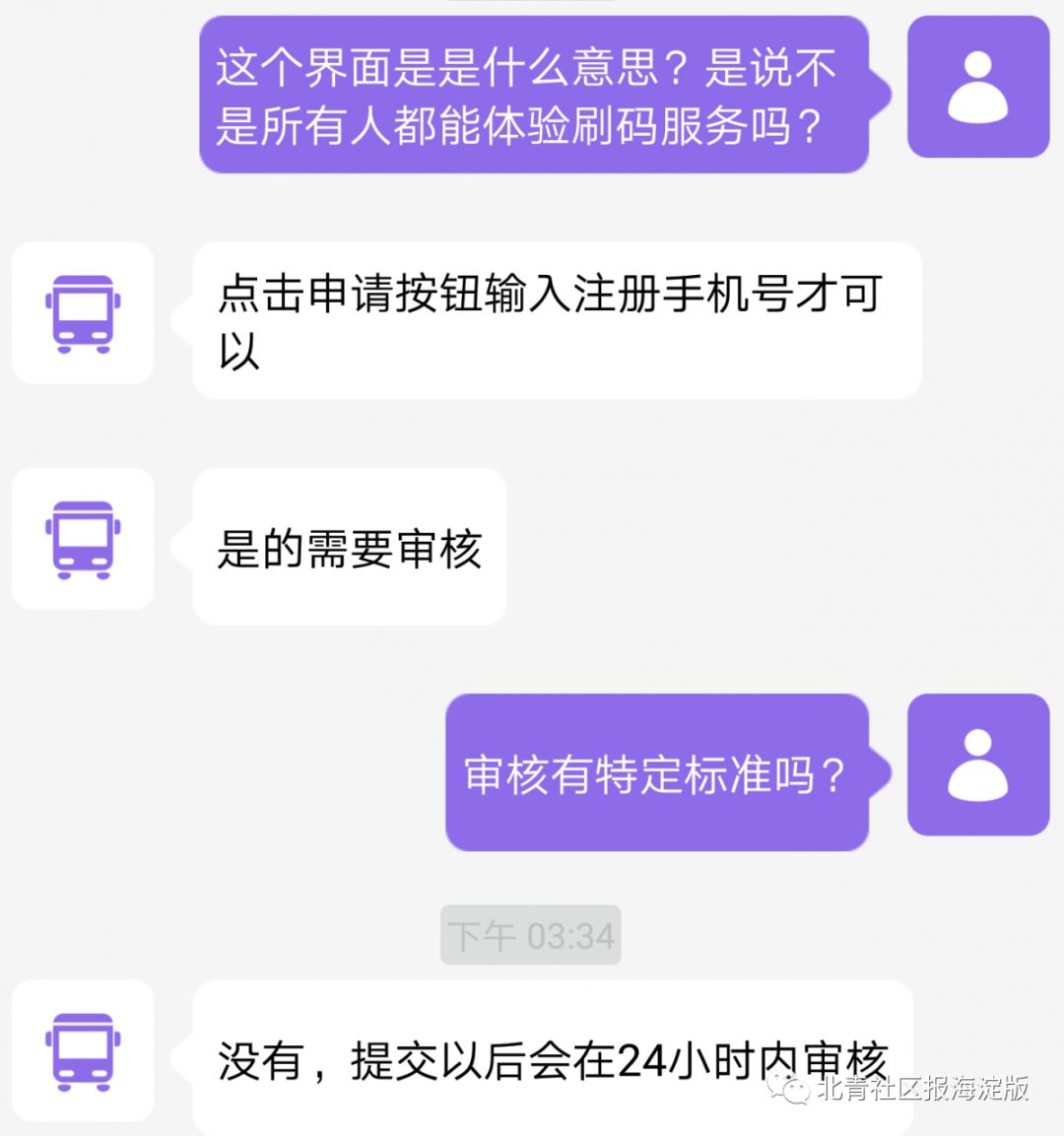
Task: Select the bottom reply about 24小时内审核
Action: coord(552,1056)
